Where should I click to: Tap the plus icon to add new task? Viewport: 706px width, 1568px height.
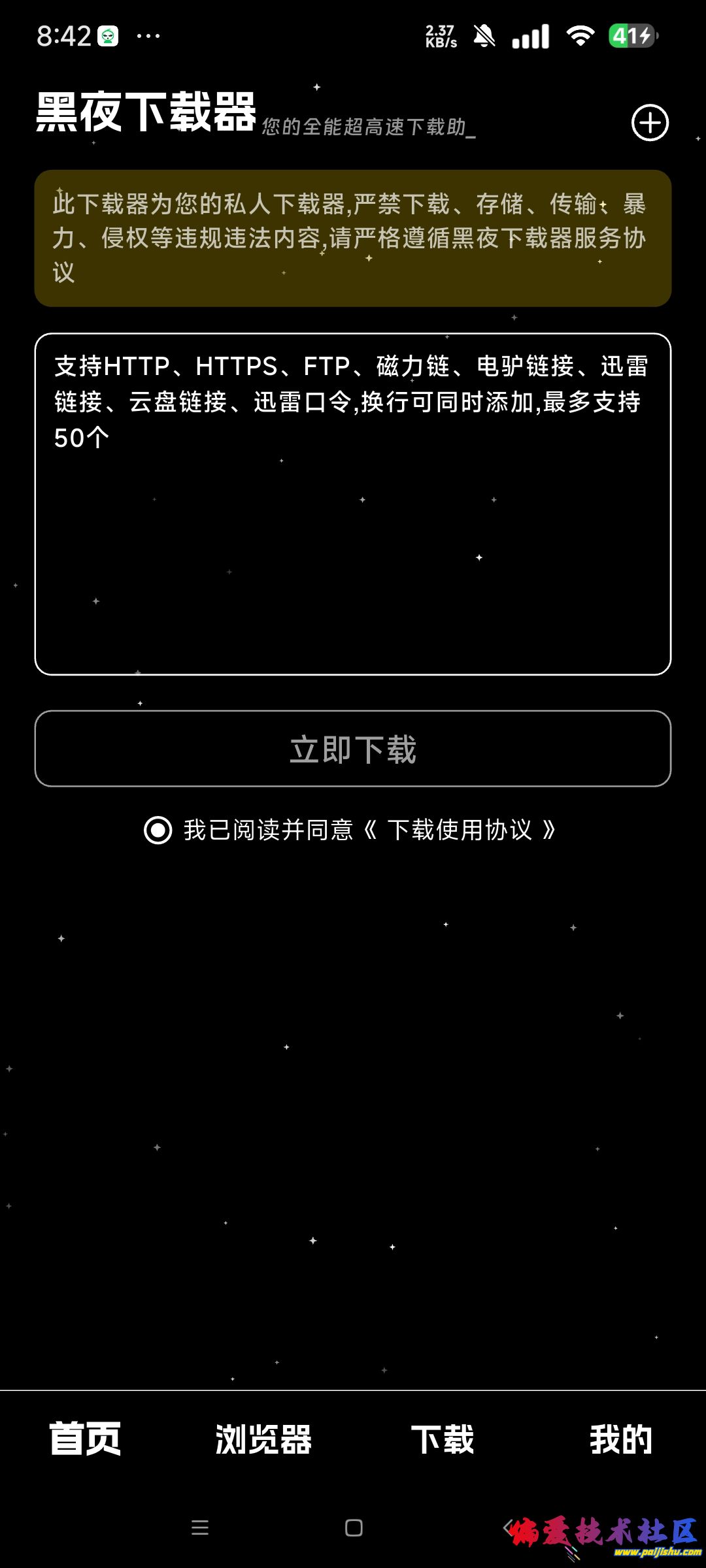tap(649, 123)
